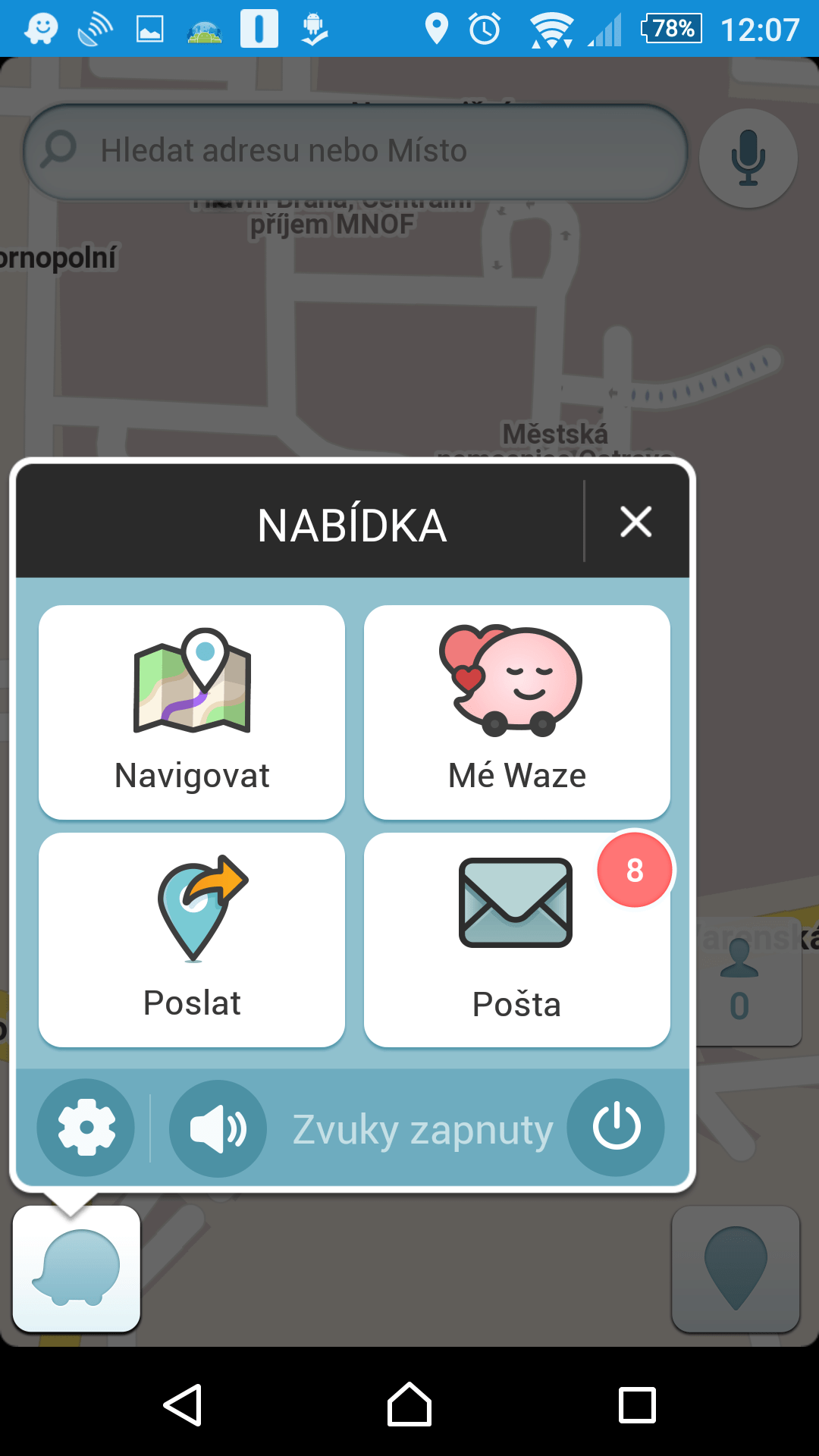
Task: Go back using the system back button
Action: [182, 1404]
